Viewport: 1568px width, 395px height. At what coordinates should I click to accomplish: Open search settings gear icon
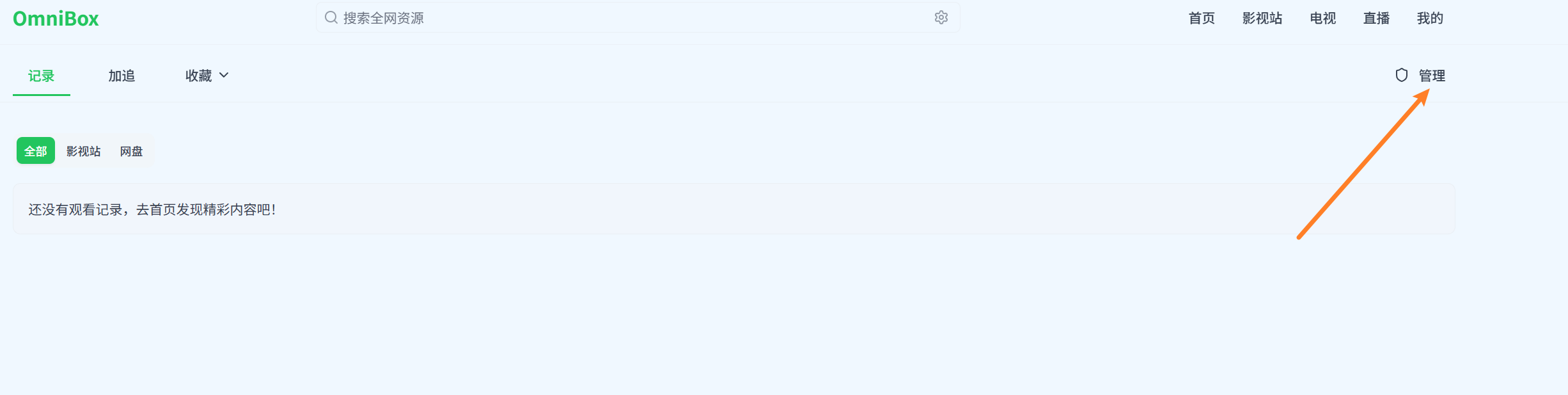point(941,18)
